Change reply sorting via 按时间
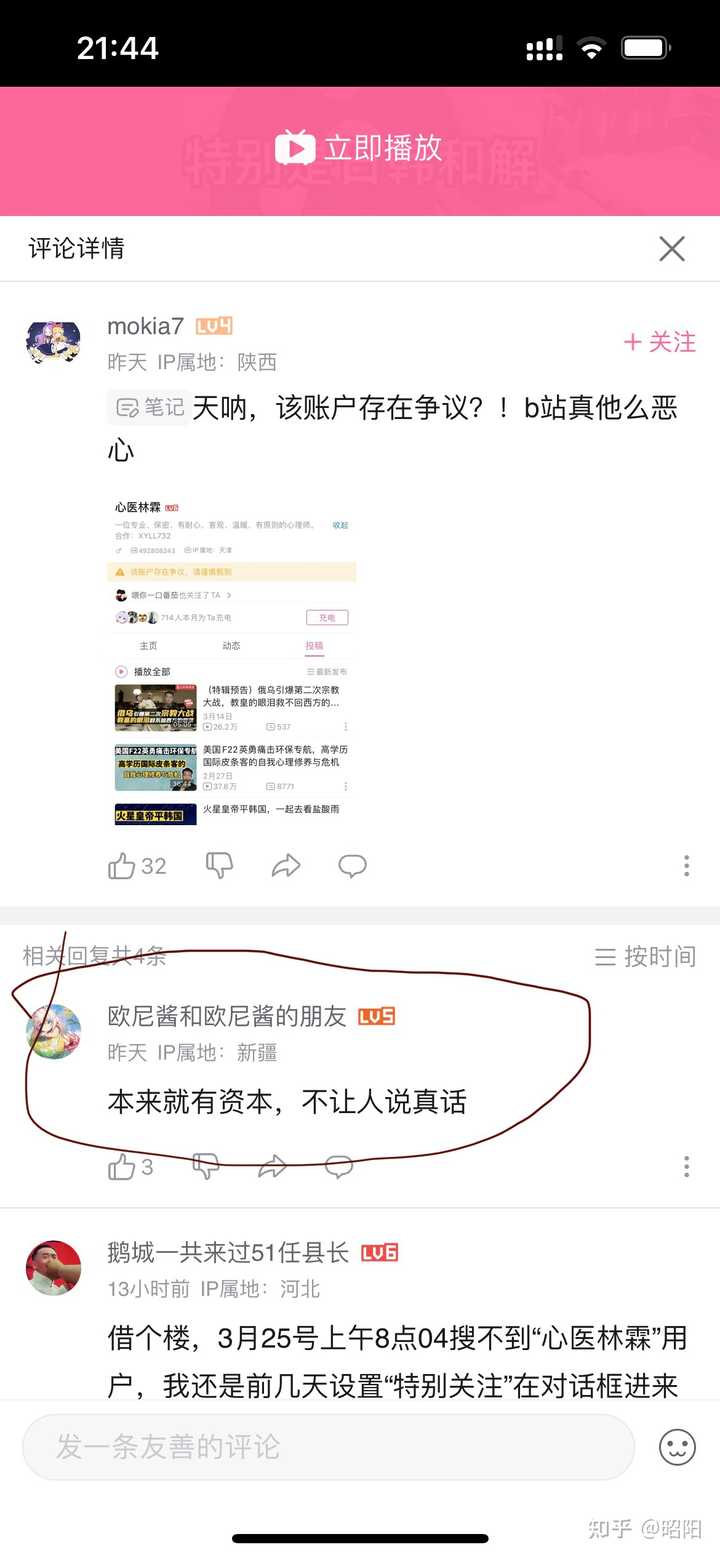This screenshot has width=720, height=1558. tap(646, 957)
